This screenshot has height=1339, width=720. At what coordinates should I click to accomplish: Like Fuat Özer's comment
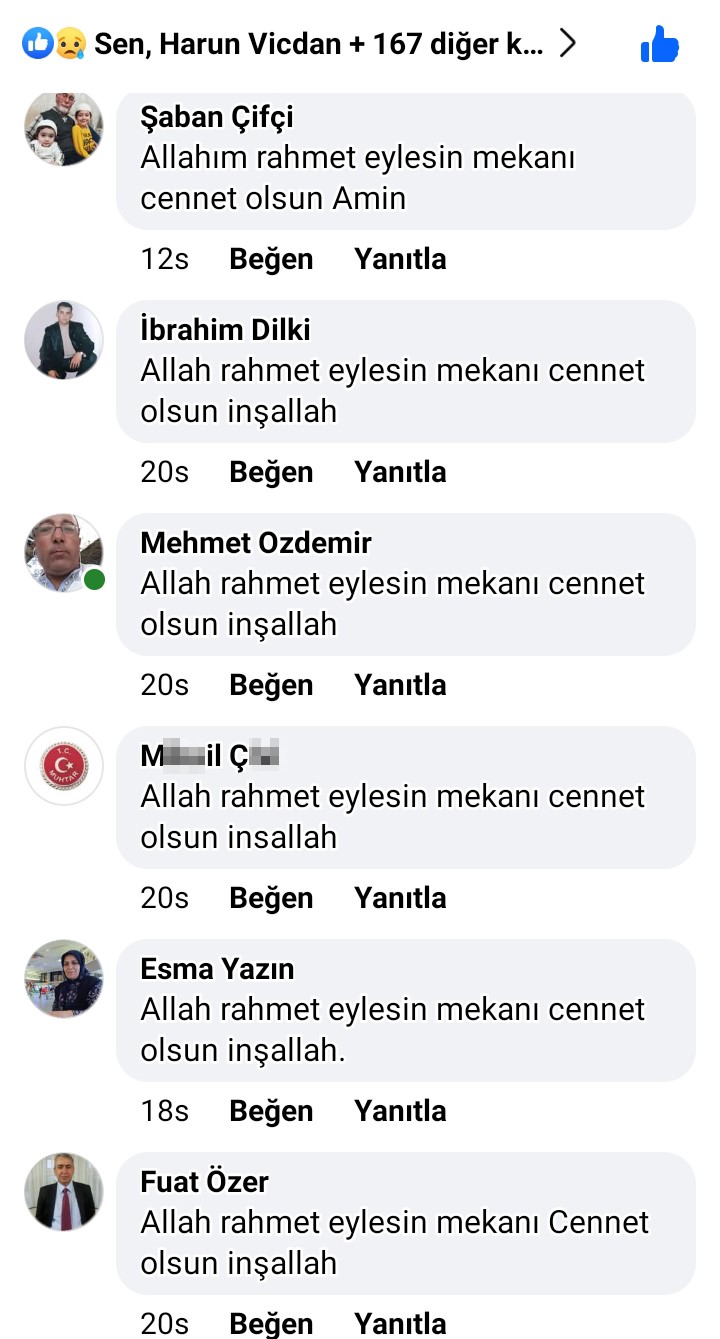pos(271,1323)
